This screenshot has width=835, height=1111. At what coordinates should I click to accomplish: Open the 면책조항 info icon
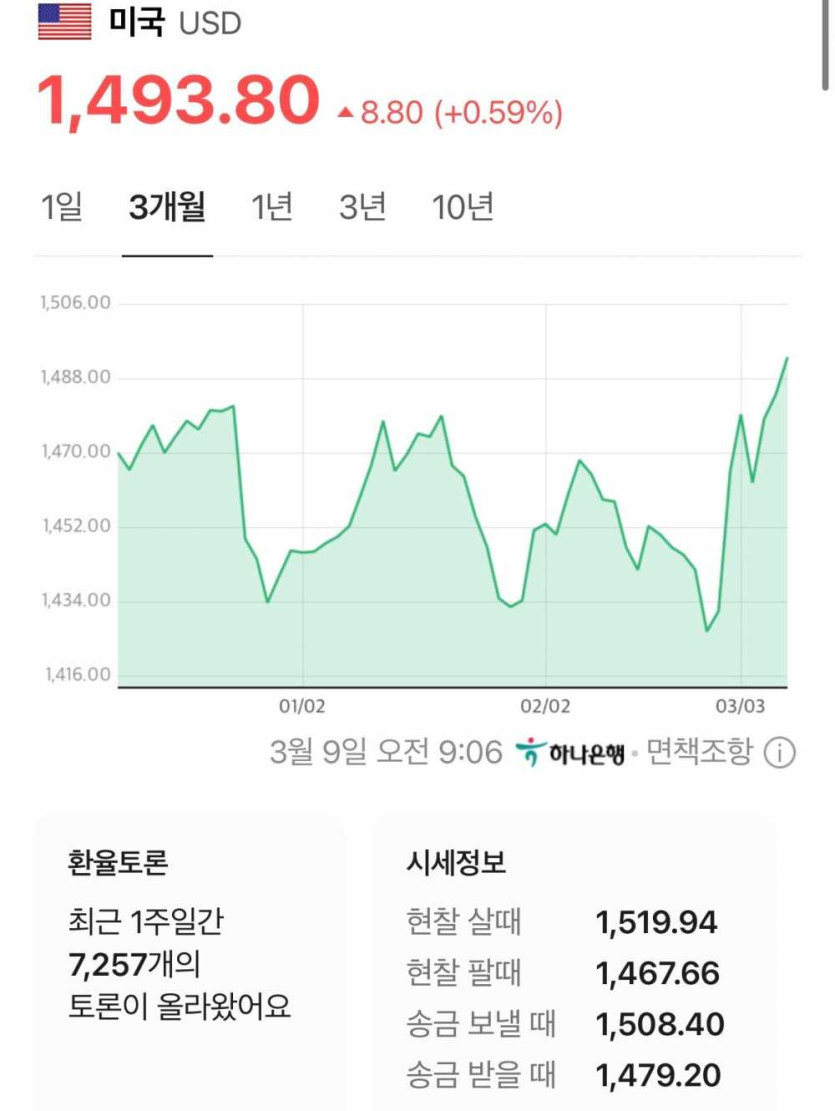pos(779,752)
